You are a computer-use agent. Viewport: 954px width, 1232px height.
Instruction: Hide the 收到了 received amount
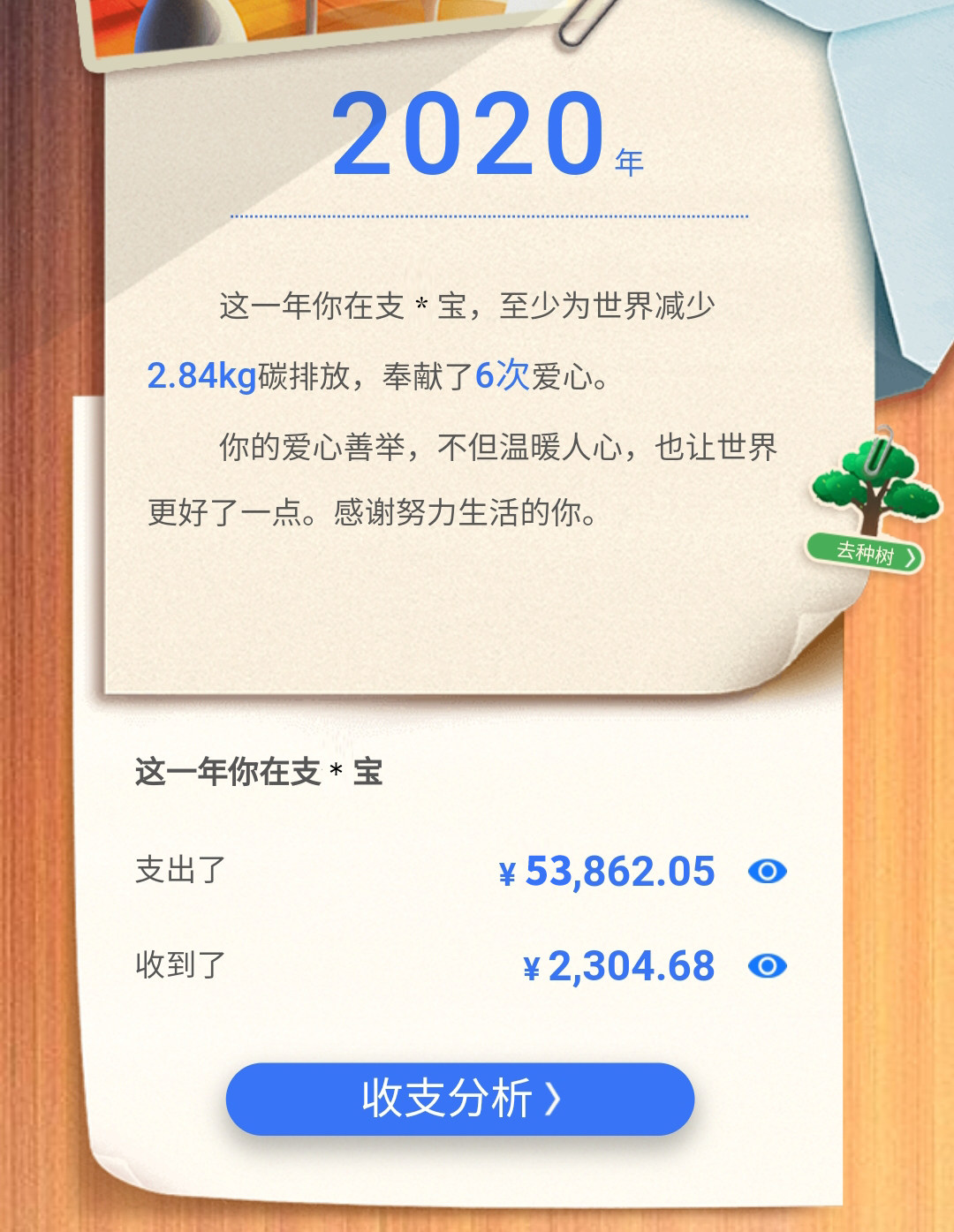coord(767,966)
